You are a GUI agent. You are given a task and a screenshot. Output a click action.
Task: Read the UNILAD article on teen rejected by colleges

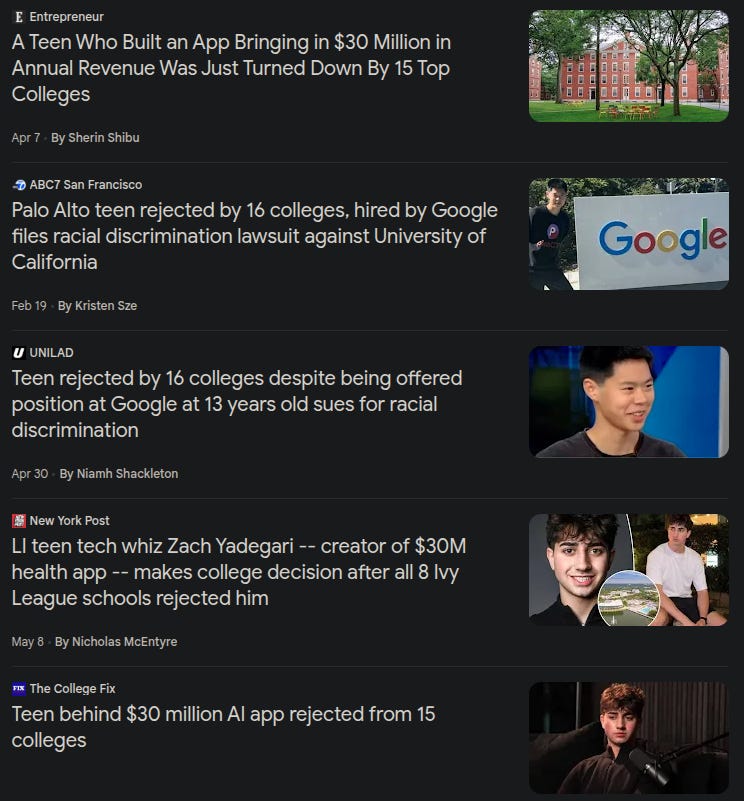click(237, 404)
